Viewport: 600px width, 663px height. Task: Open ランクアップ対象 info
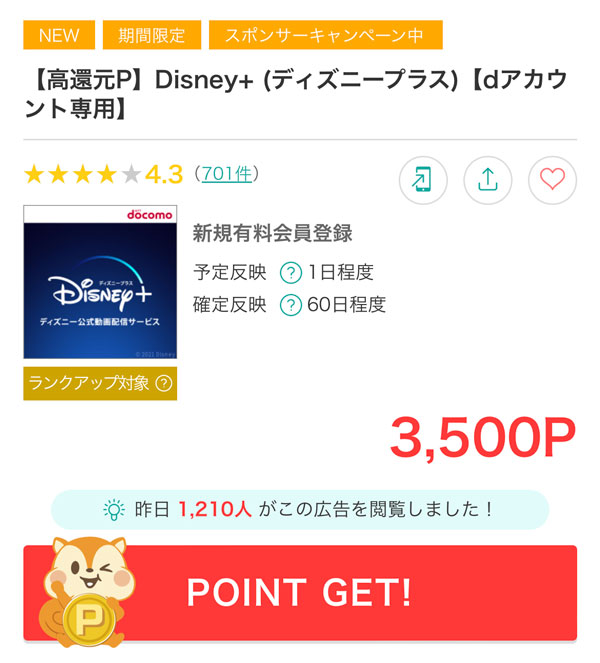(100, 383)
